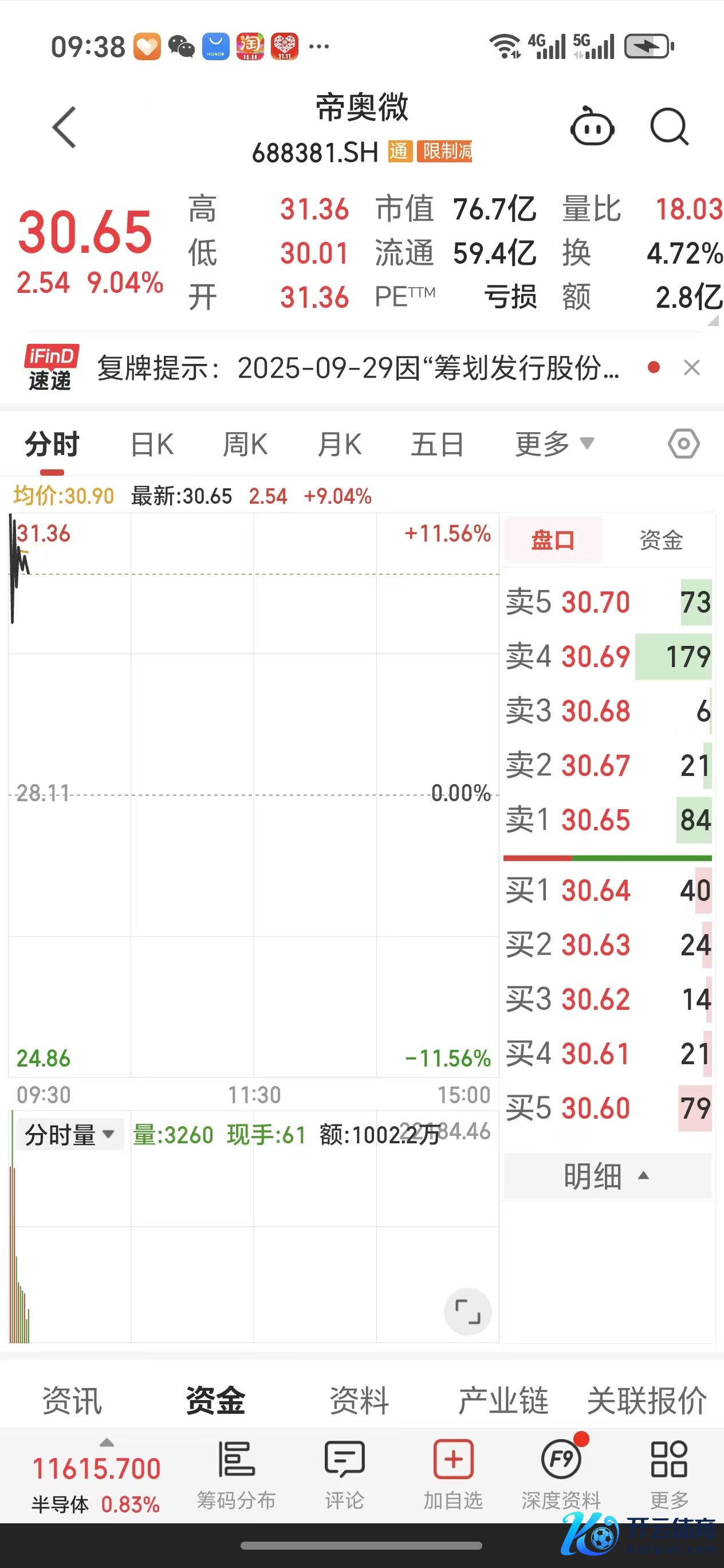Select the 五日 chart tab
This screenshot has height=1568, width=724.
click(x=437, y=444)
